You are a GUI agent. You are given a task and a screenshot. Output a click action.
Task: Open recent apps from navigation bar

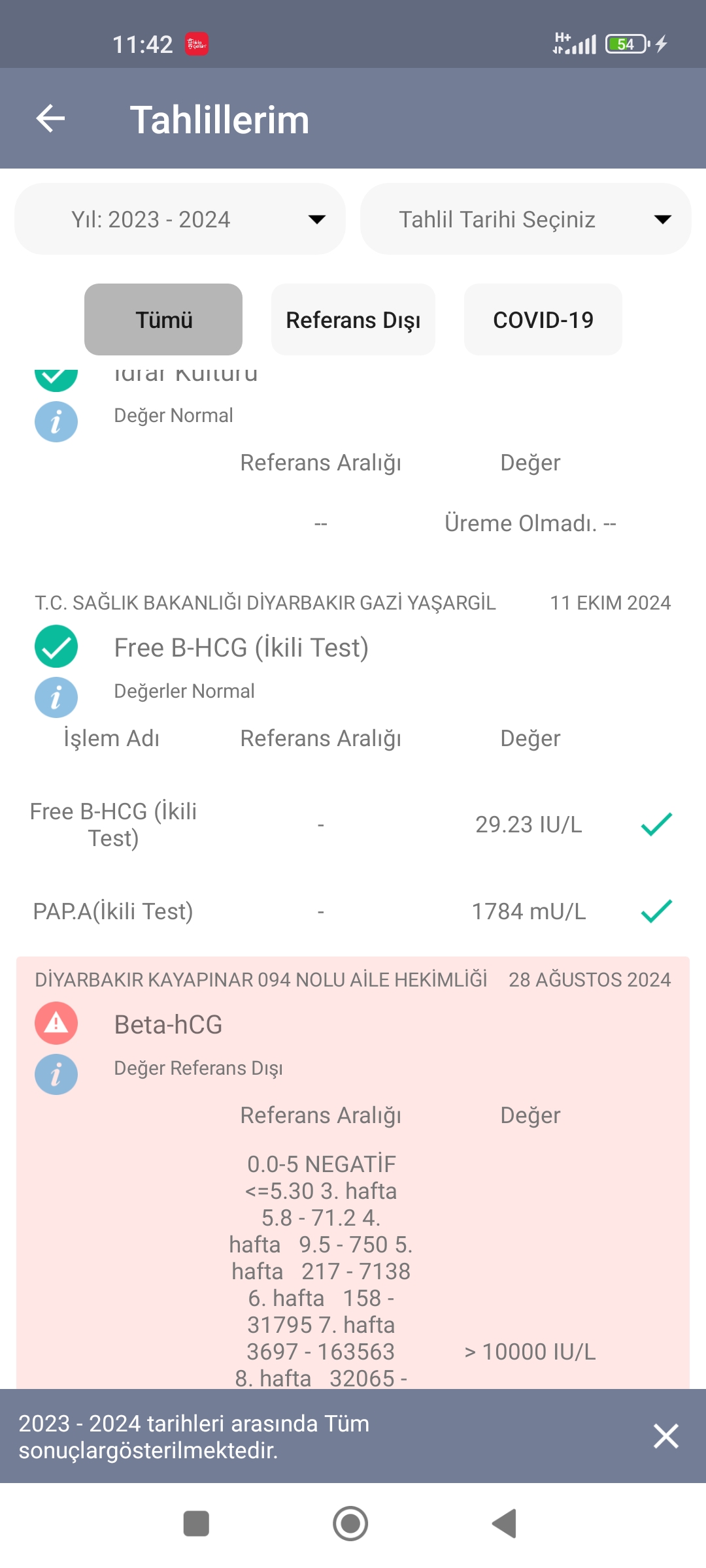point(196,1524)
